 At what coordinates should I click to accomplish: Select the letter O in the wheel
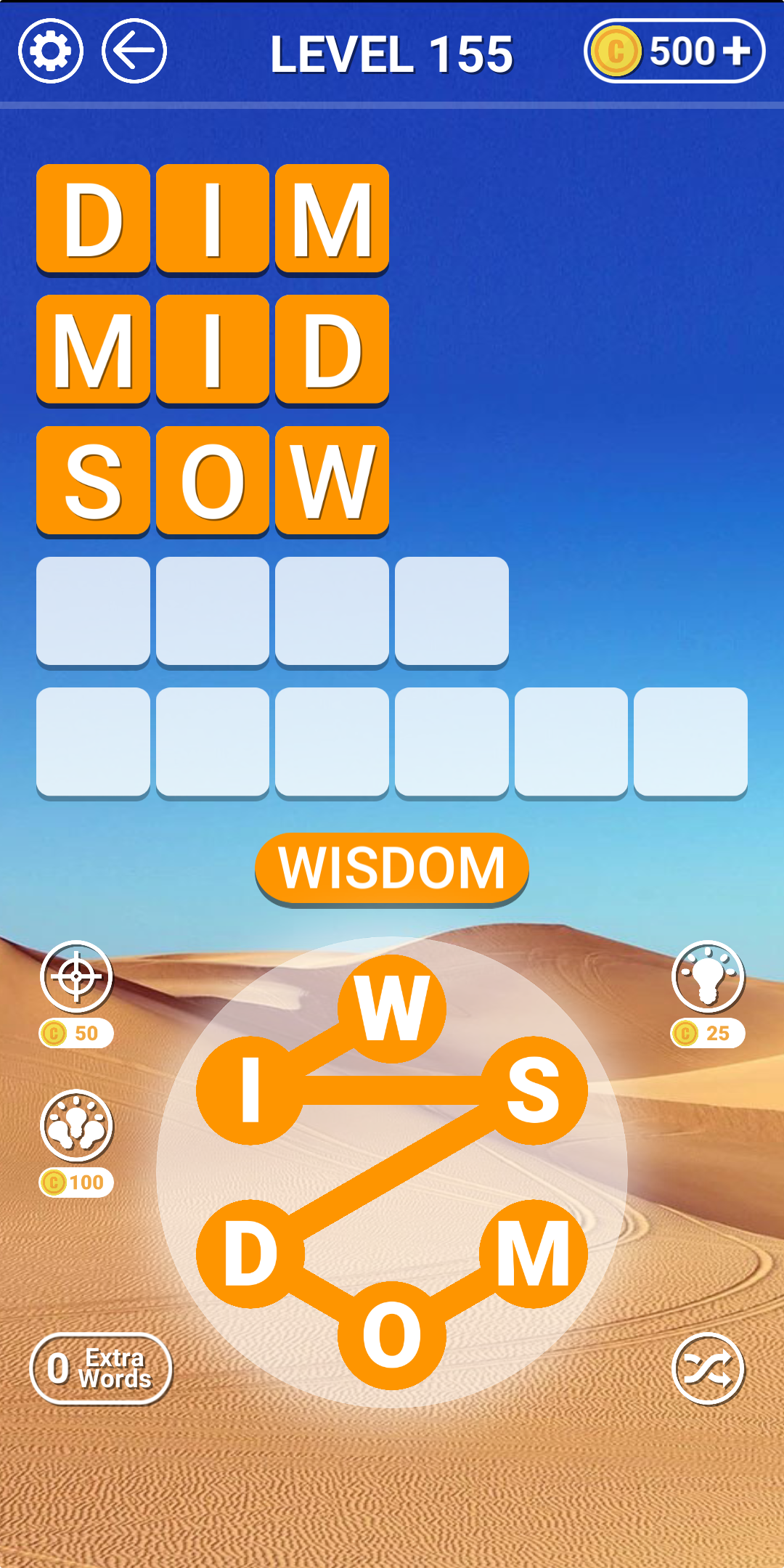tap(392, 1335)
